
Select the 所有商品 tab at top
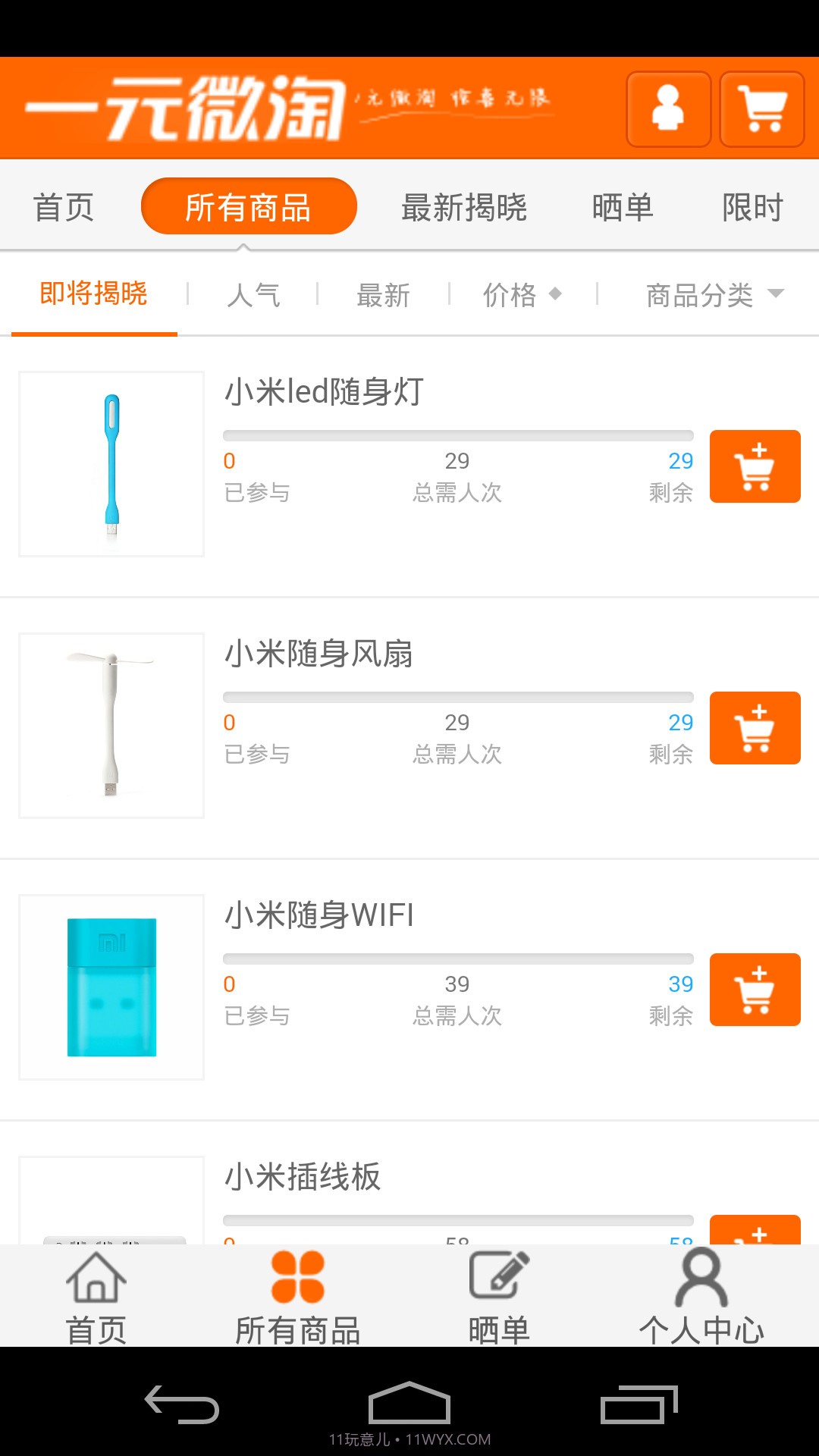pos(249,205)
